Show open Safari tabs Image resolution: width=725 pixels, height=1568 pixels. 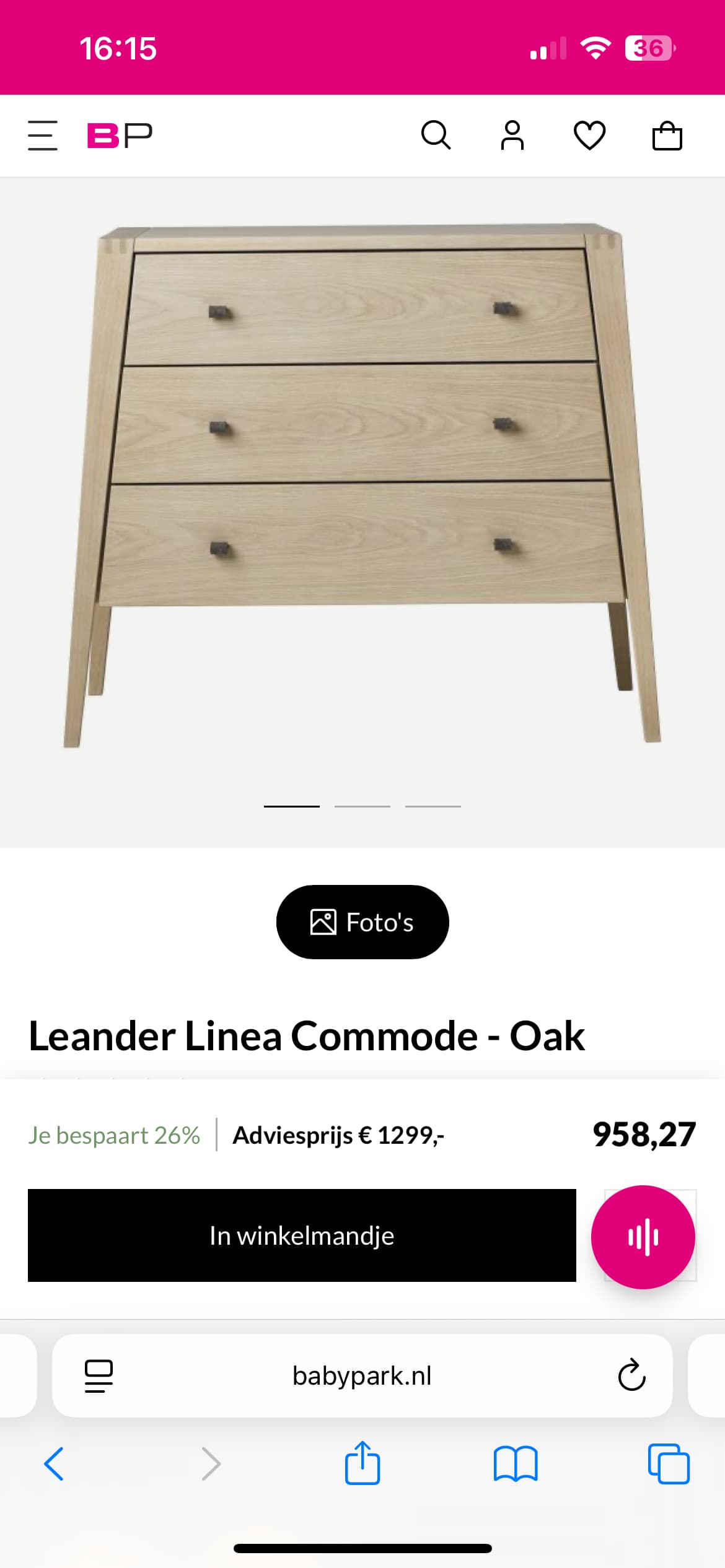pos(669,1464)
